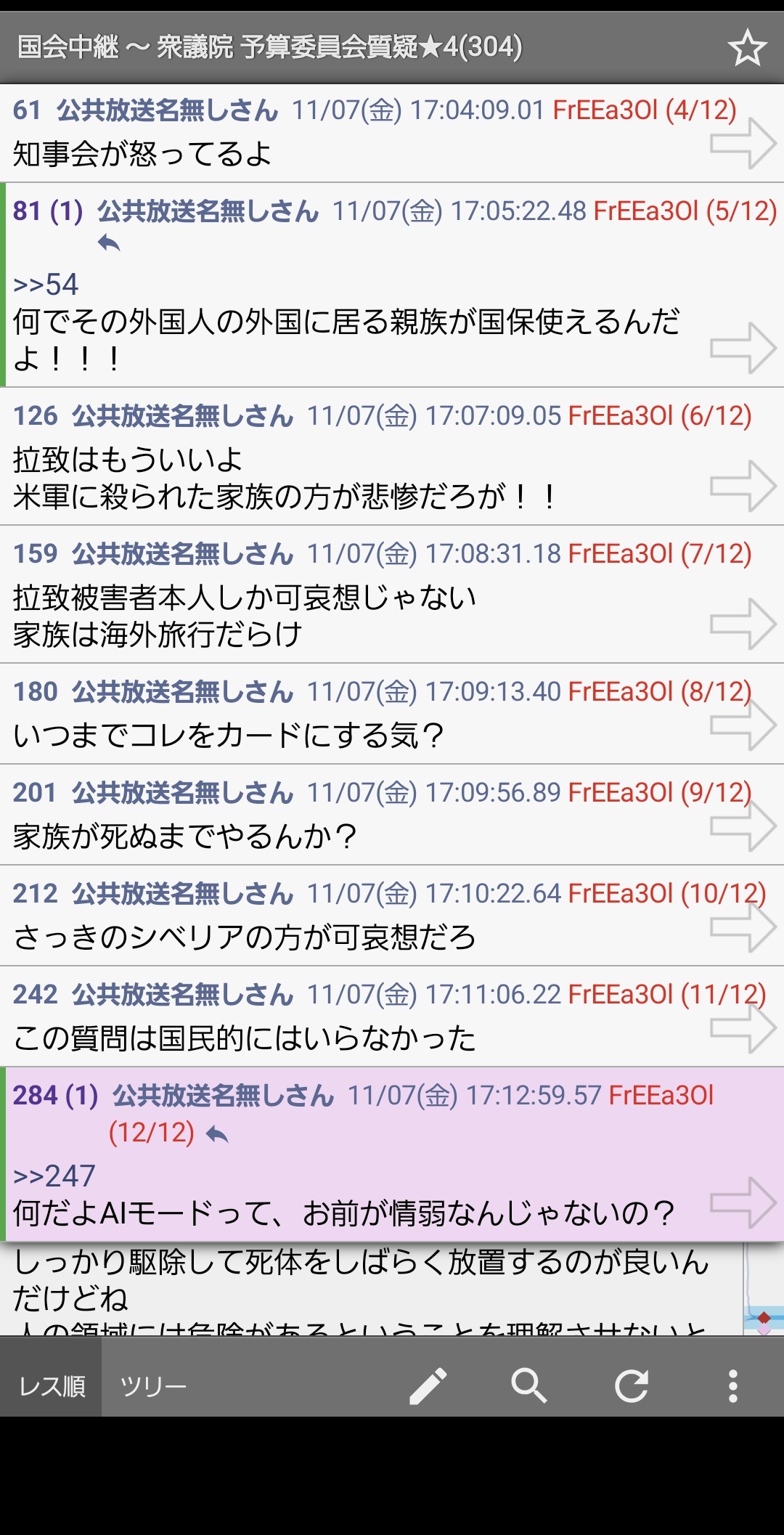
Task: Switch to the ツリー view tab
Action: point(153,1385)
